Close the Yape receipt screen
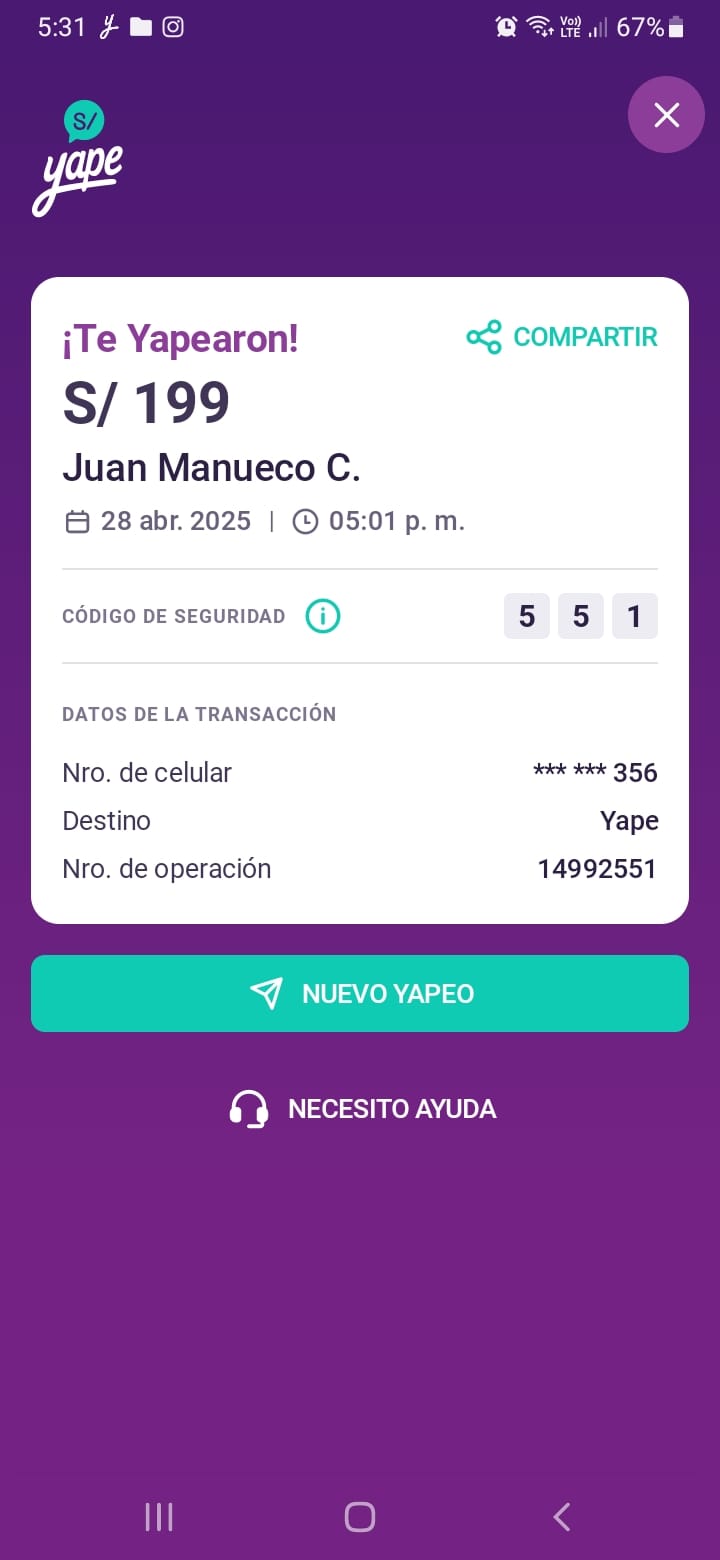720x1560 pixels. point(666,115)
